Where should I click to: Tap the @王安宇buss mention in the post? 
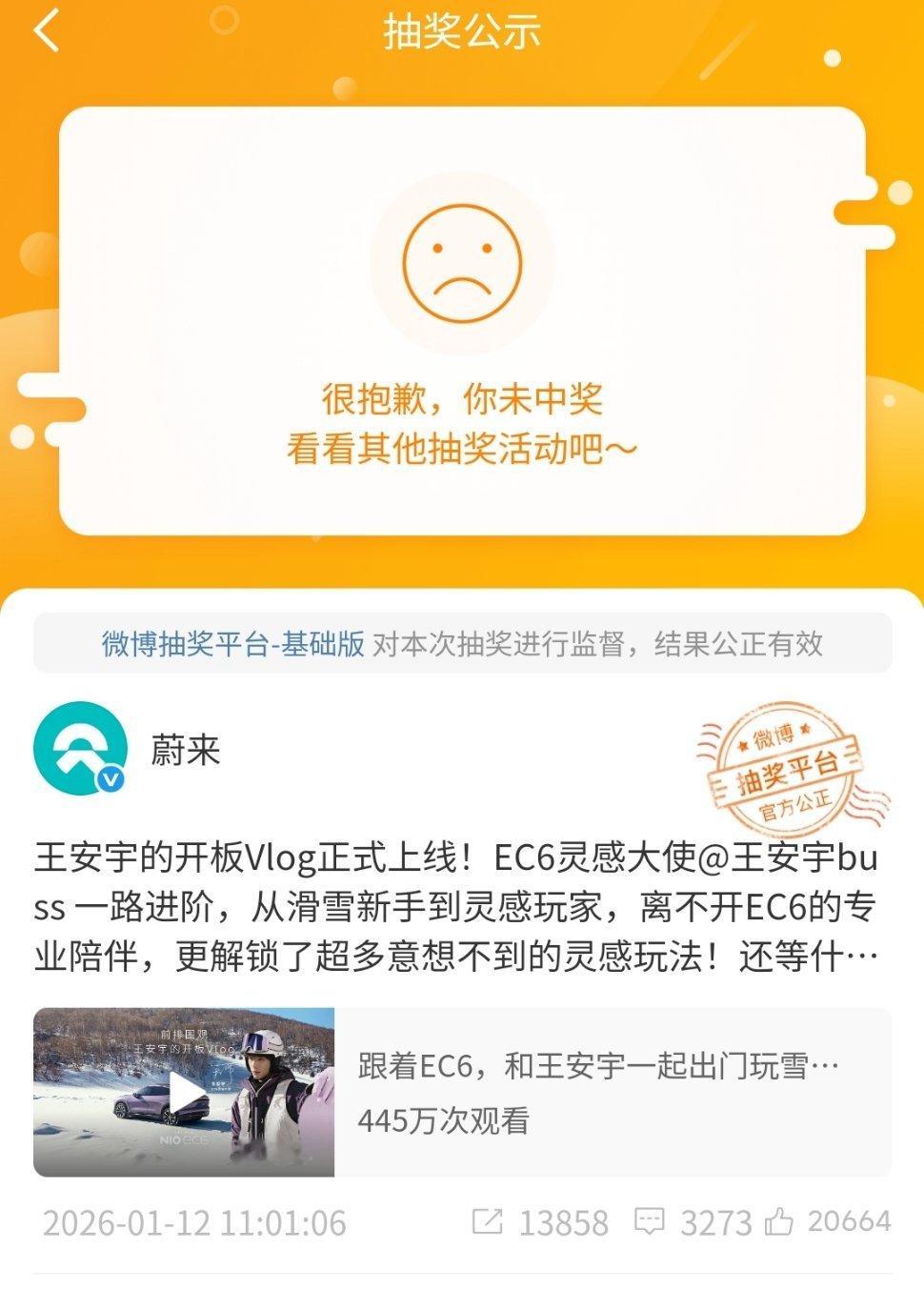pyautogui.click(x=800, y=859)
